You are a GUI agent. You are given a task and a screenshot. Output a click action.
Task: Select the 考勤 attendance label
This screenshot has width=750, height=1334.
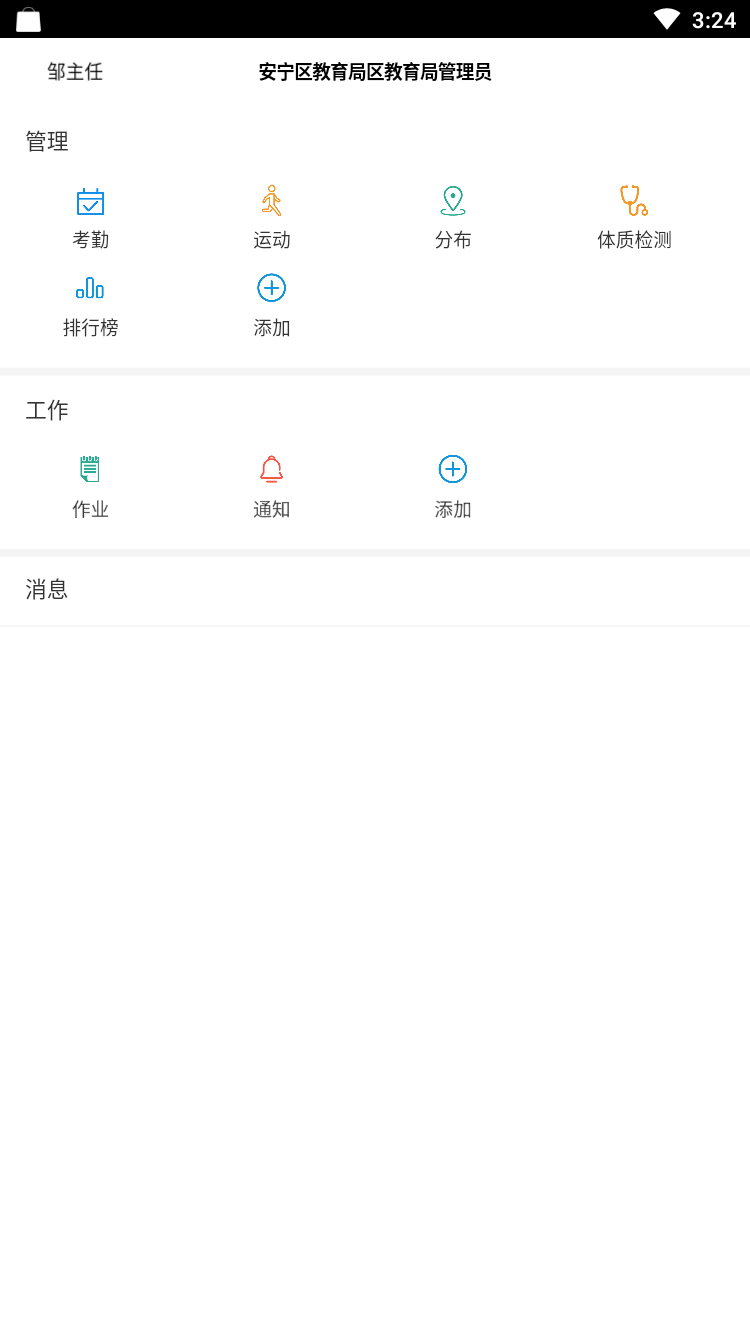click(x=90, y=240)
